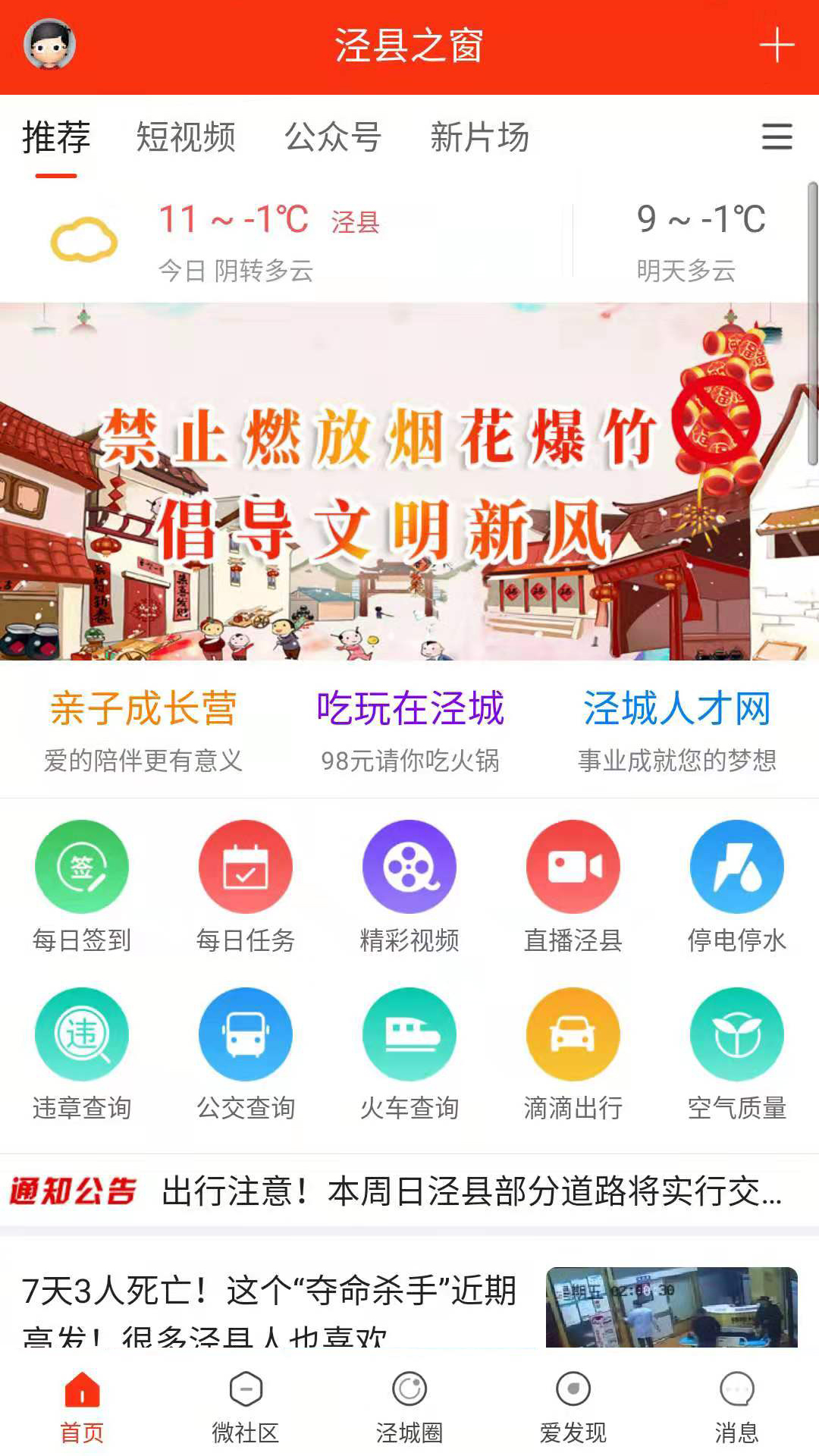The height and width of the screenshot is (1456, 819).
Task: Switch to the 公众号 tab
Action: [334, 138]
